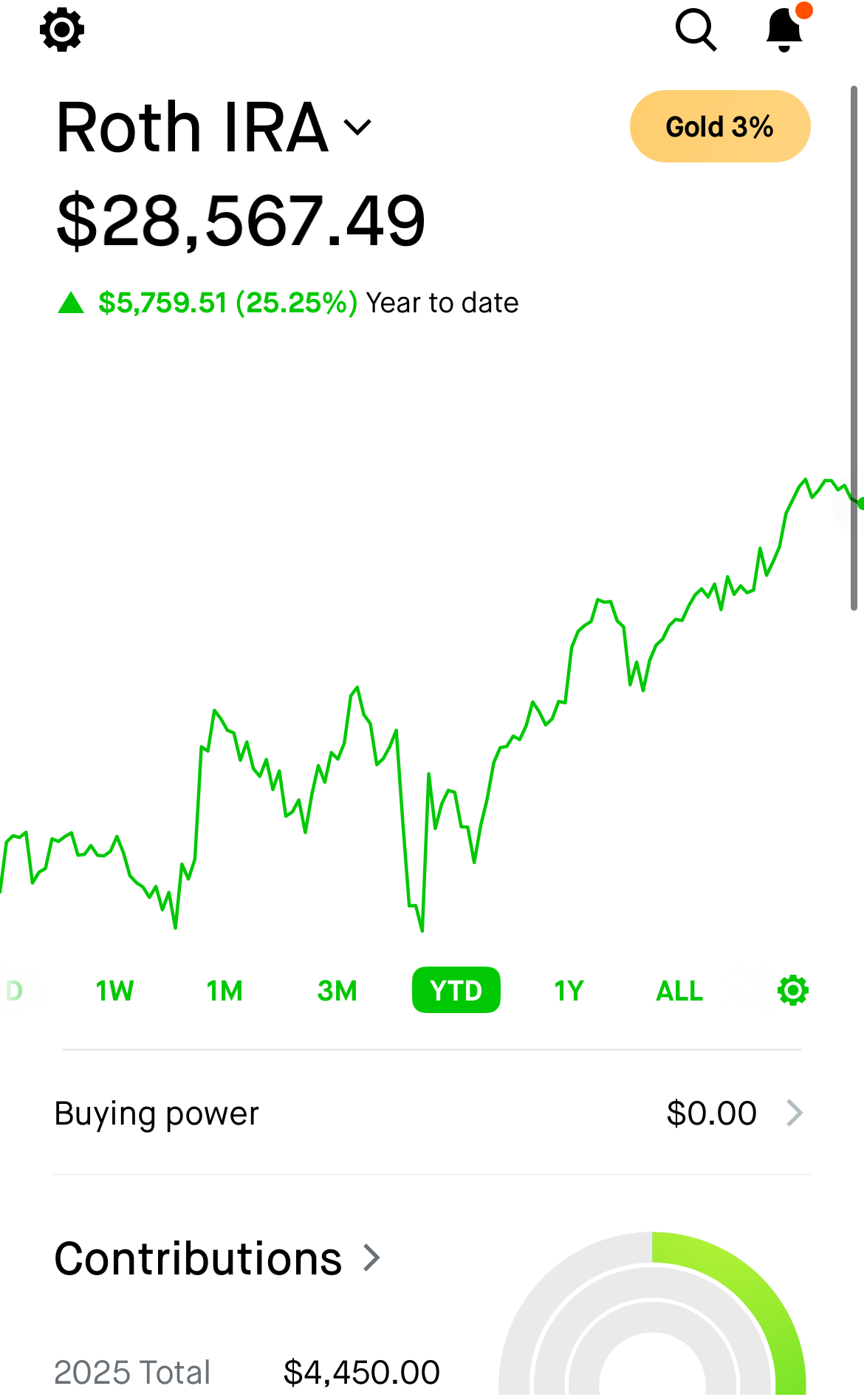The image size is (864, 1400).
Task: Tap the Gold 3% badge
Action: 720,126
